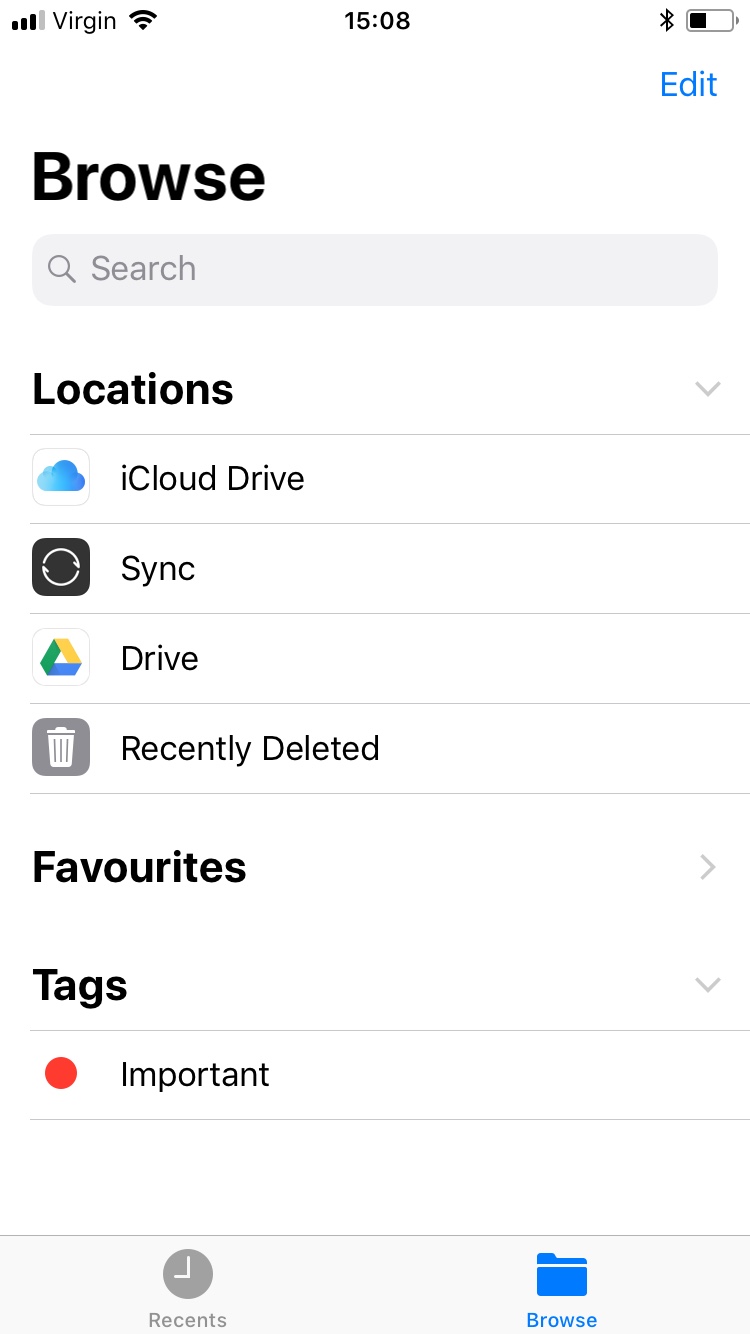Collapse the Locations section chevron

click(x=707, y=389)
